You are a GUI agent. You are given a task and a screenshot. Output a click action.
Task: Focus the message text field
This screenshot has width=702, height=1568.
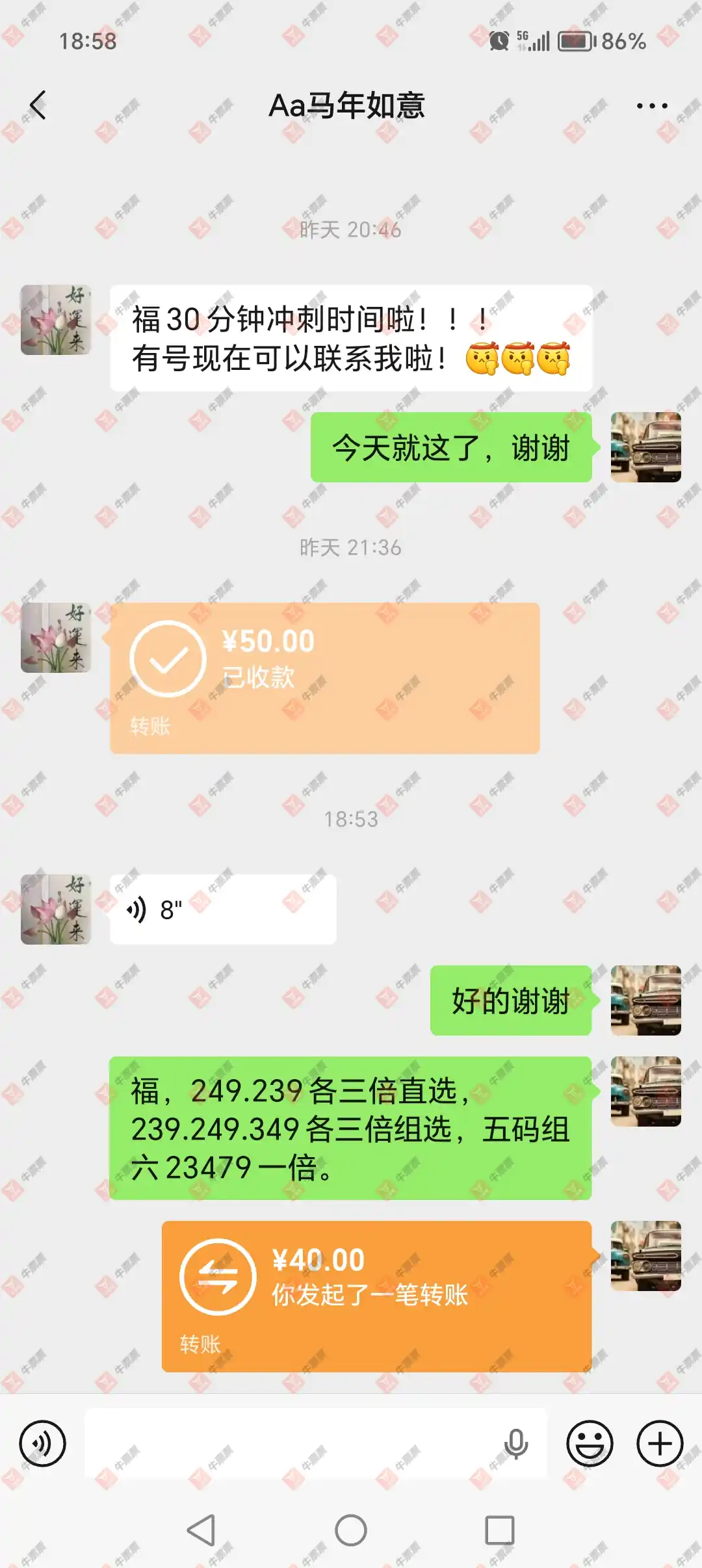[292, 1444]
